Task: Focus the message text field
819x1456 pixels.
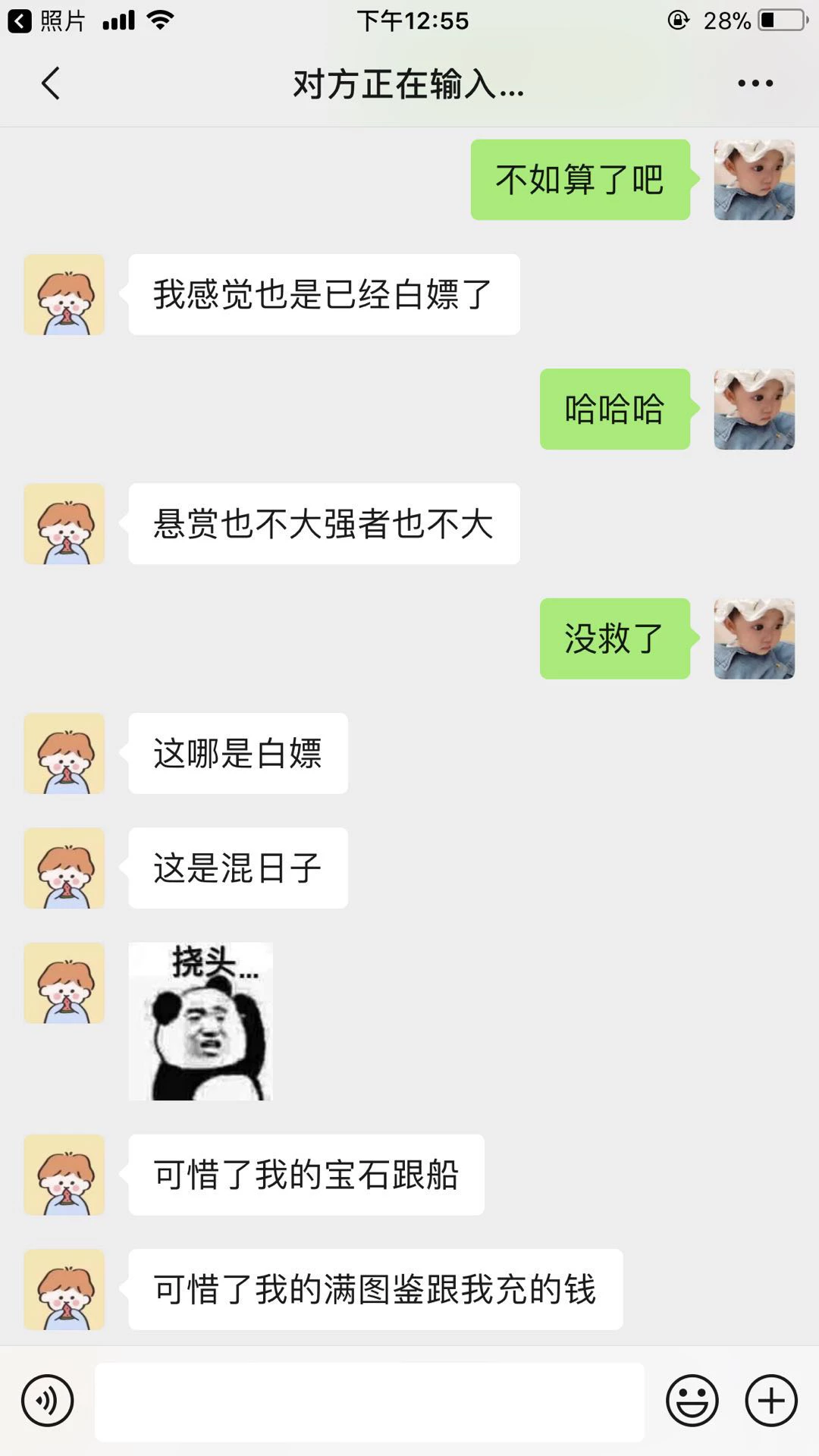Action: (369, 1401)
